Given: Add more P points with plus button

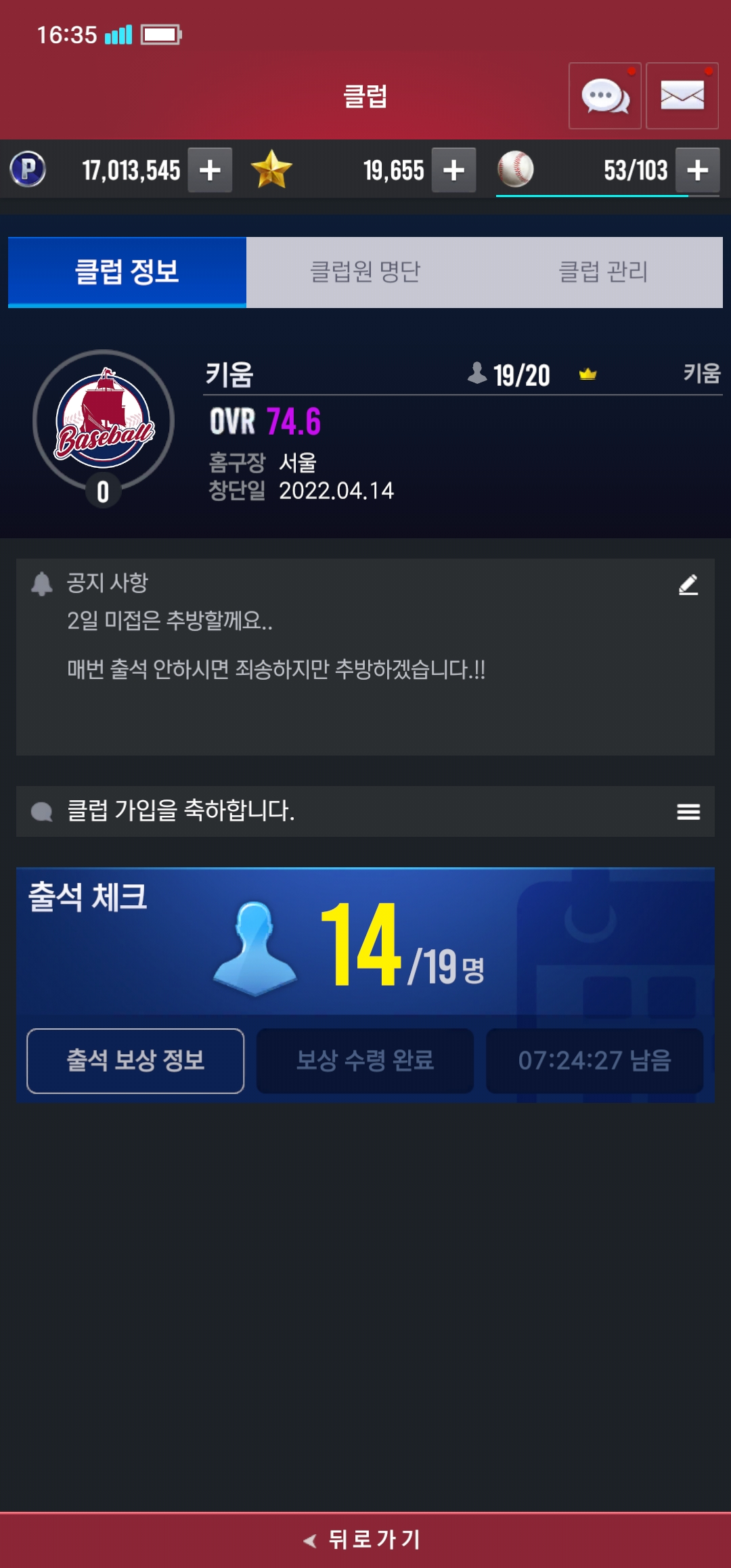Looking at the screenshot, I should 210,170.
